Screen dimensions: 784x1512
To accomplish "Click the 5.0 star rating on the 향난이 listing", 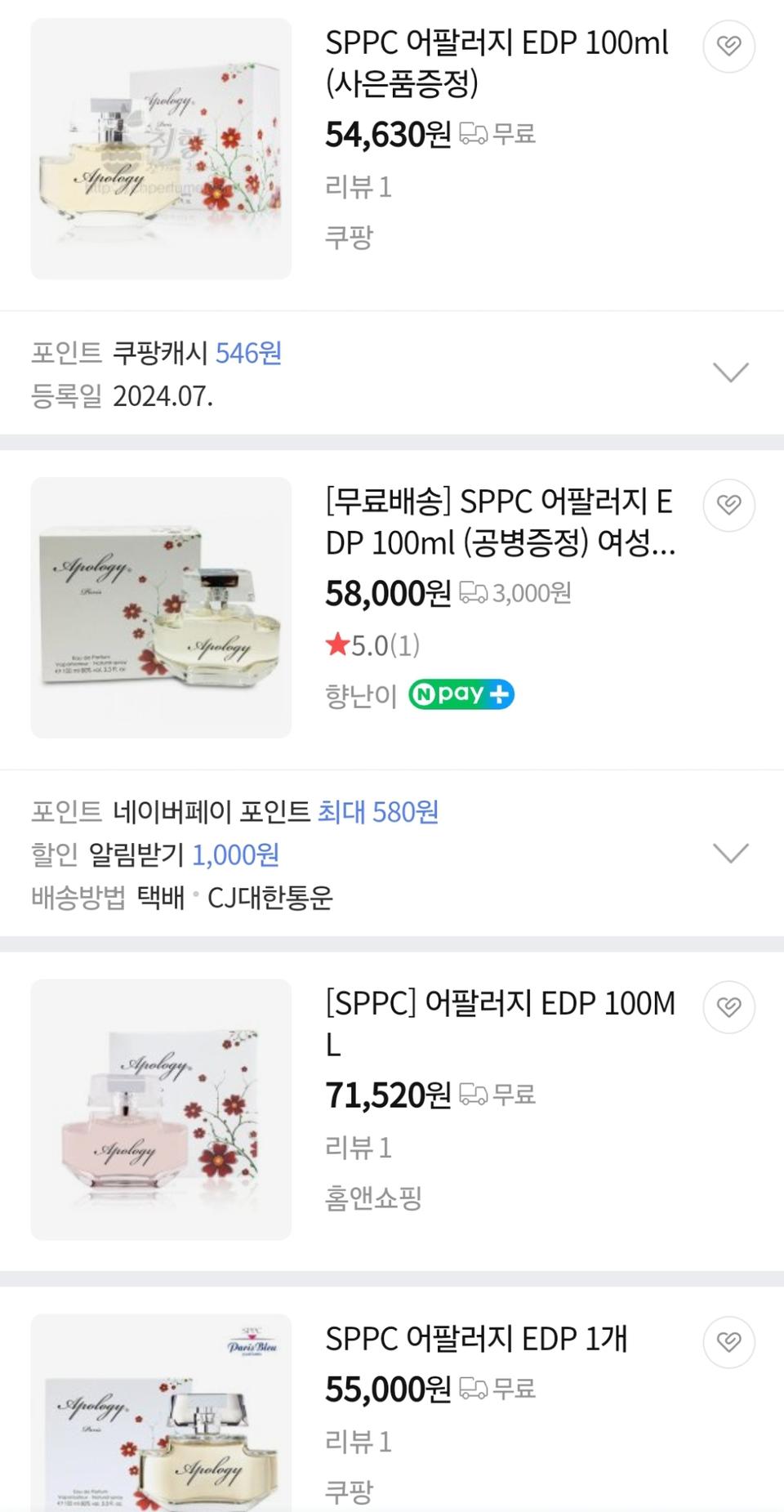I will click(372, 644).
